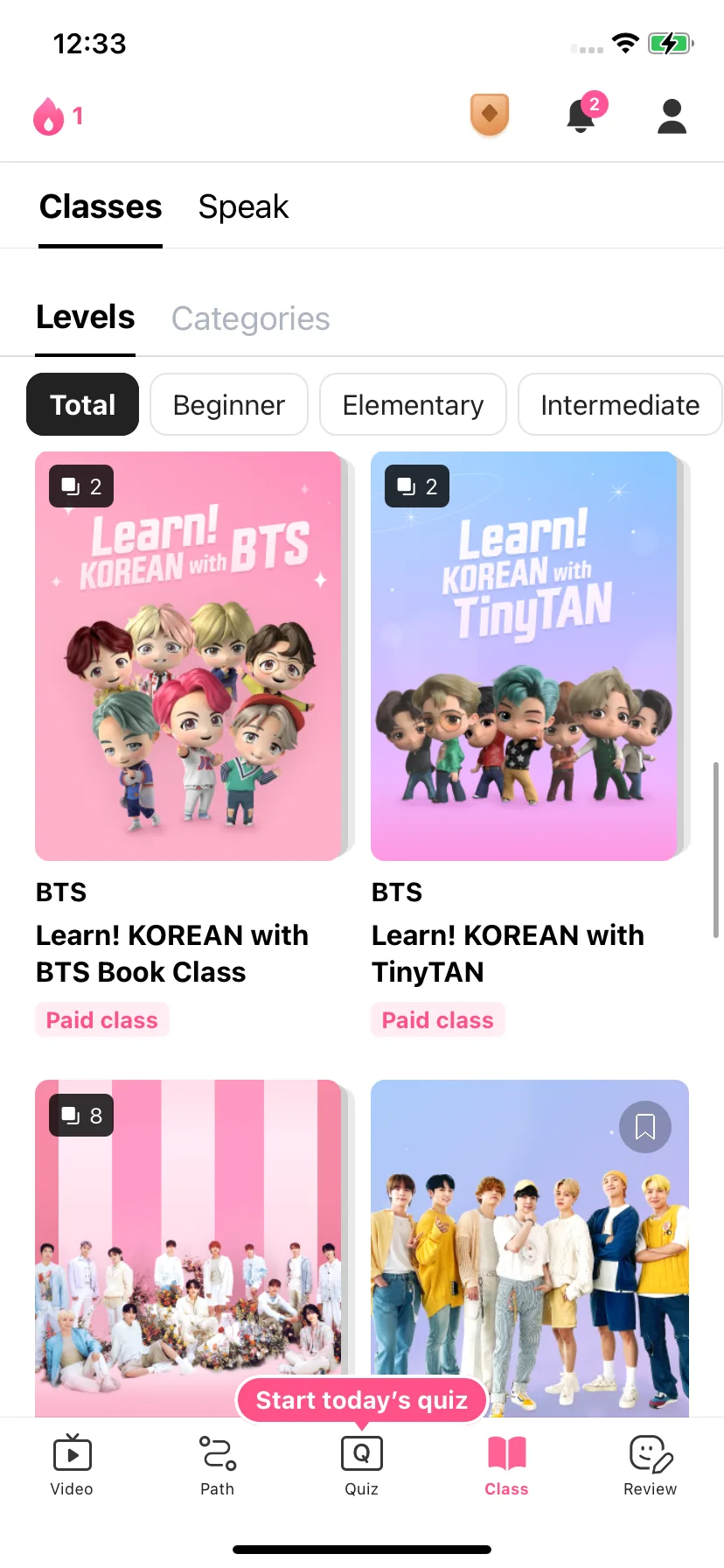
Task: Select the Levels tab
Action: coord(86,318)
